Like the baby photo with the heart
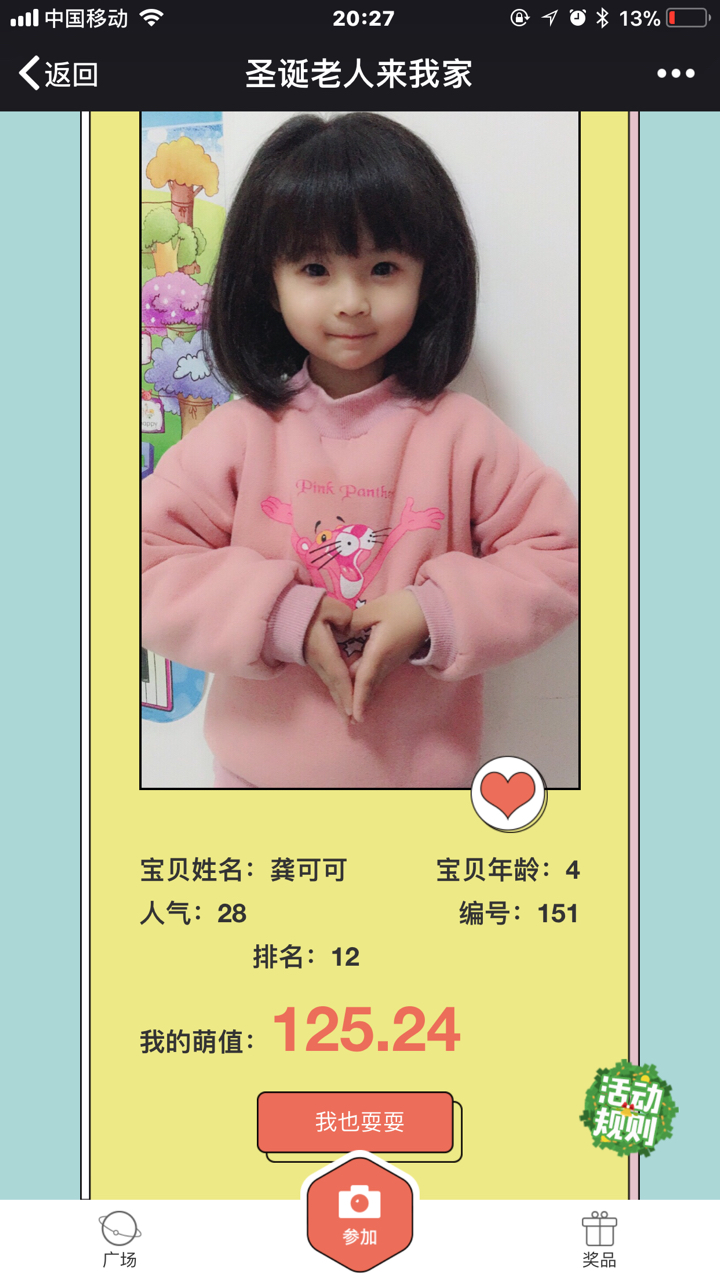Image resolution: width=720 pixels, height=1280 pixels. tap(508, 794)
